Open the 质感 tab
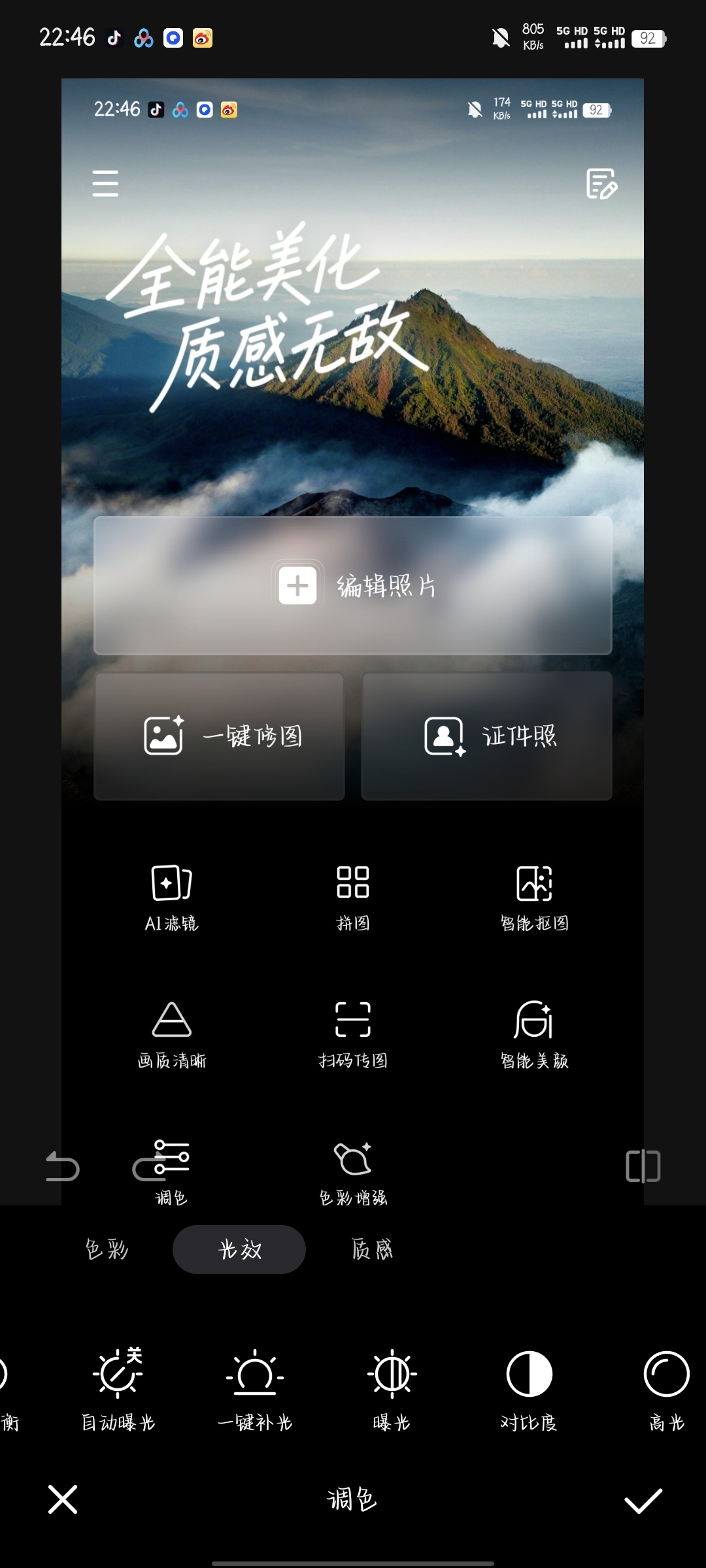 click(x=372, y=1249)
